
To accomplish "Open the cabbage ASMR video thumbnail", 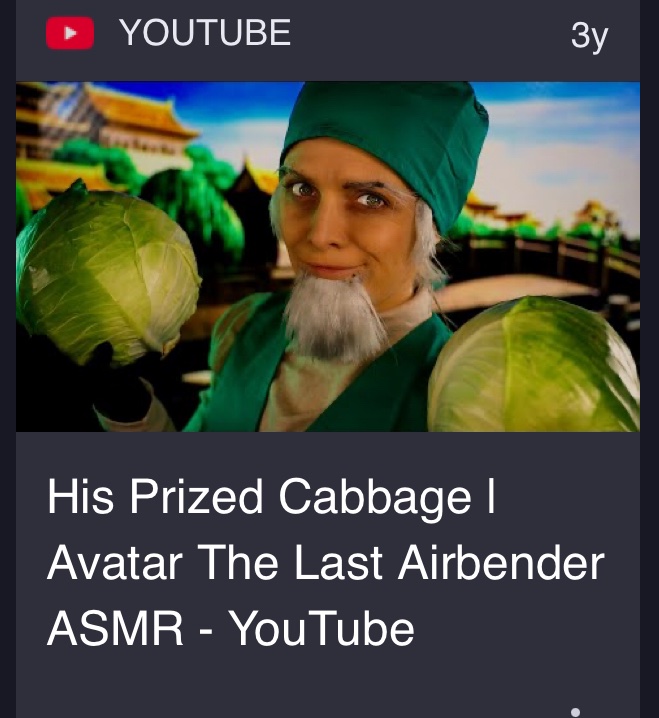I will pos(328,257).
